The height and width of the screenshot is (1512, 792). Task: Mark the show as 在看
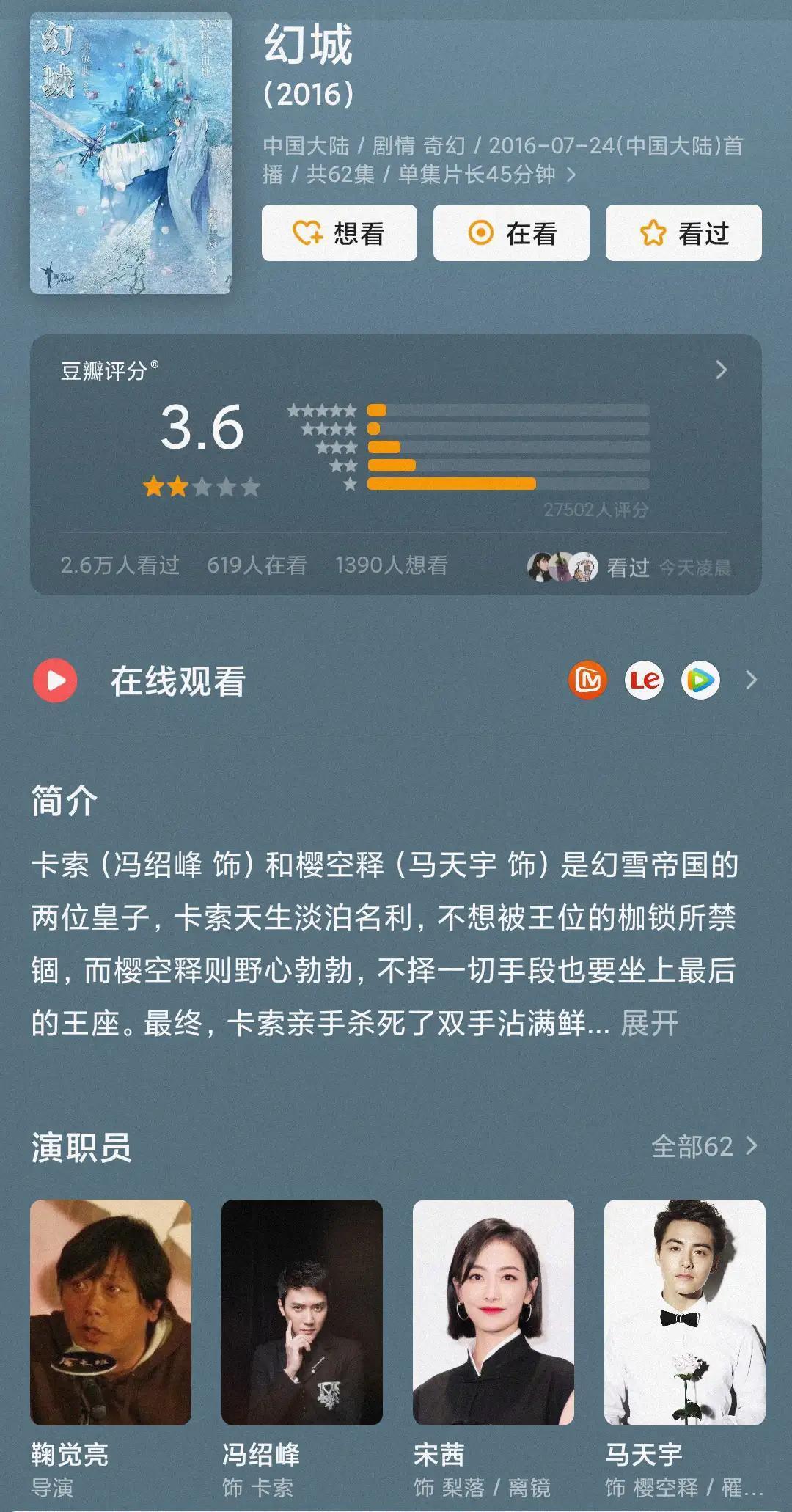(x=511, y=233)
